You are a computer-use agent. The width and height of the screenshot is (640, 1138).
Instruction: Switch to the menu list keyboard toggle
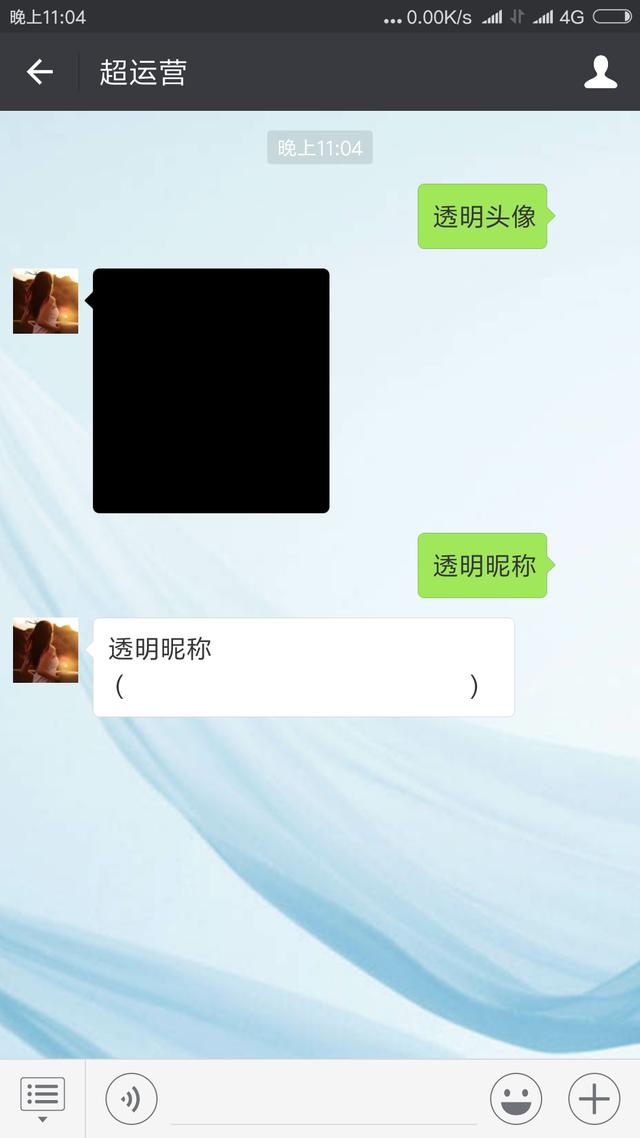tap(42, 1098)
